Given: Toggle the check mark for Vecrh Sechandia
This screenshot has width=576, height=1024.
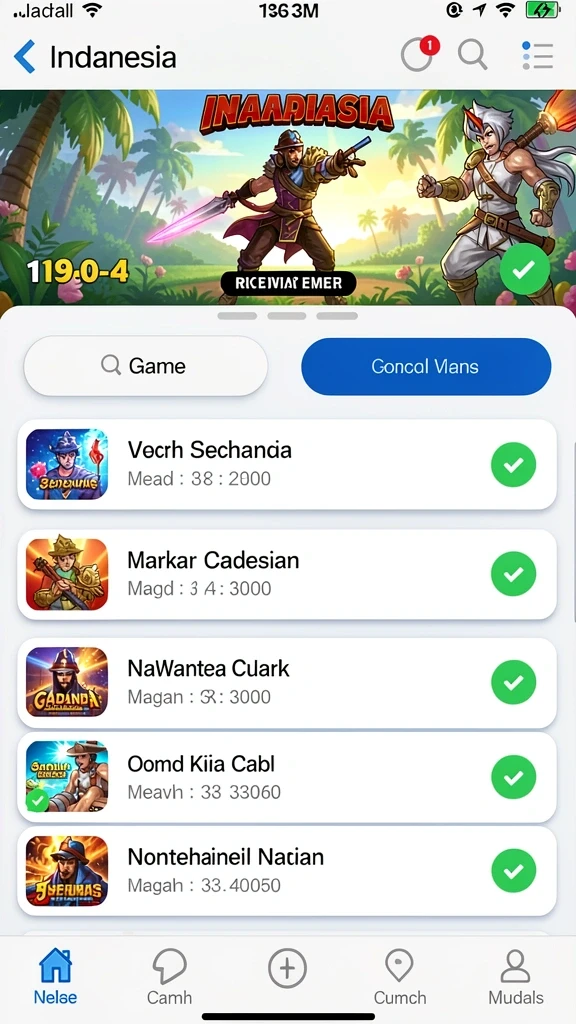Looking at the screenshot, I should pos(513,464).
